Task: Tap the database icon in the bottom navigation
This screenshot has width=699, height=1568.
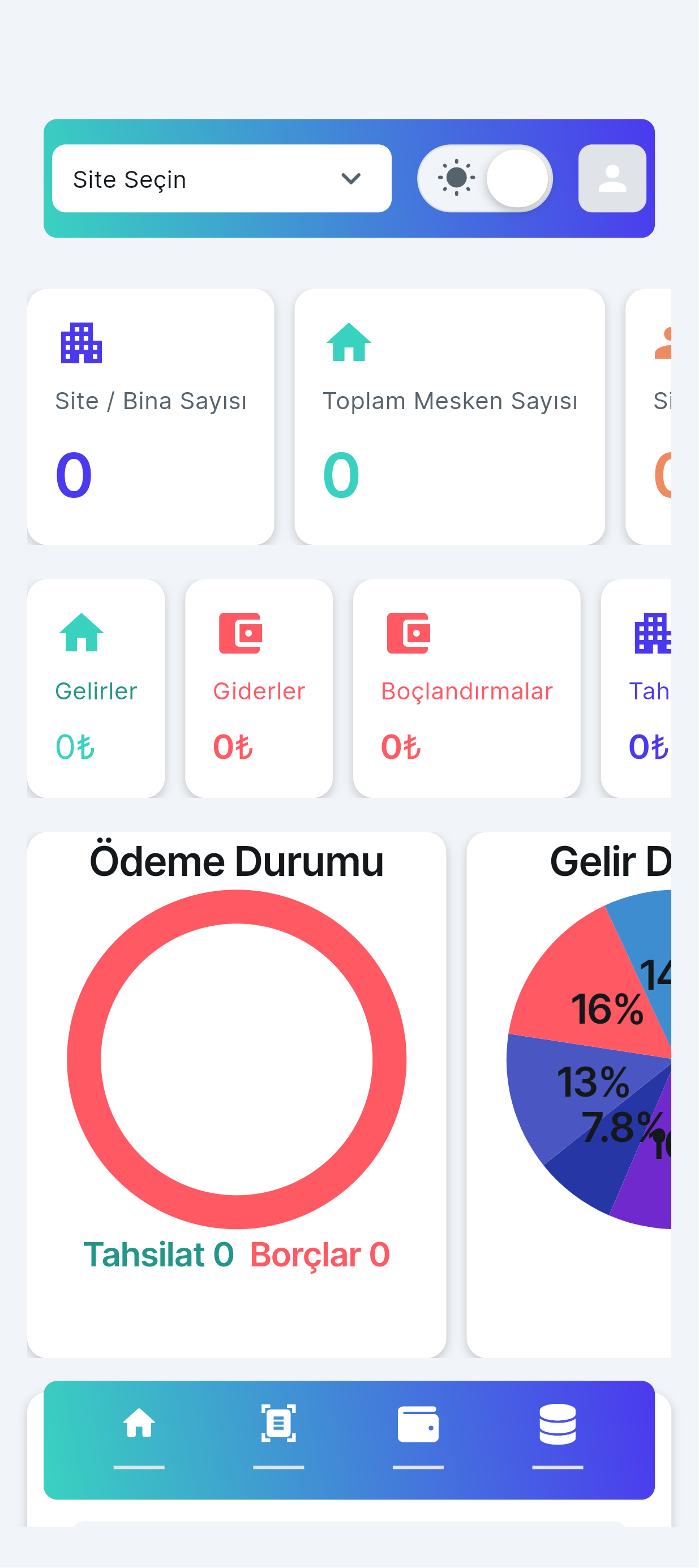Action: 558,1423
